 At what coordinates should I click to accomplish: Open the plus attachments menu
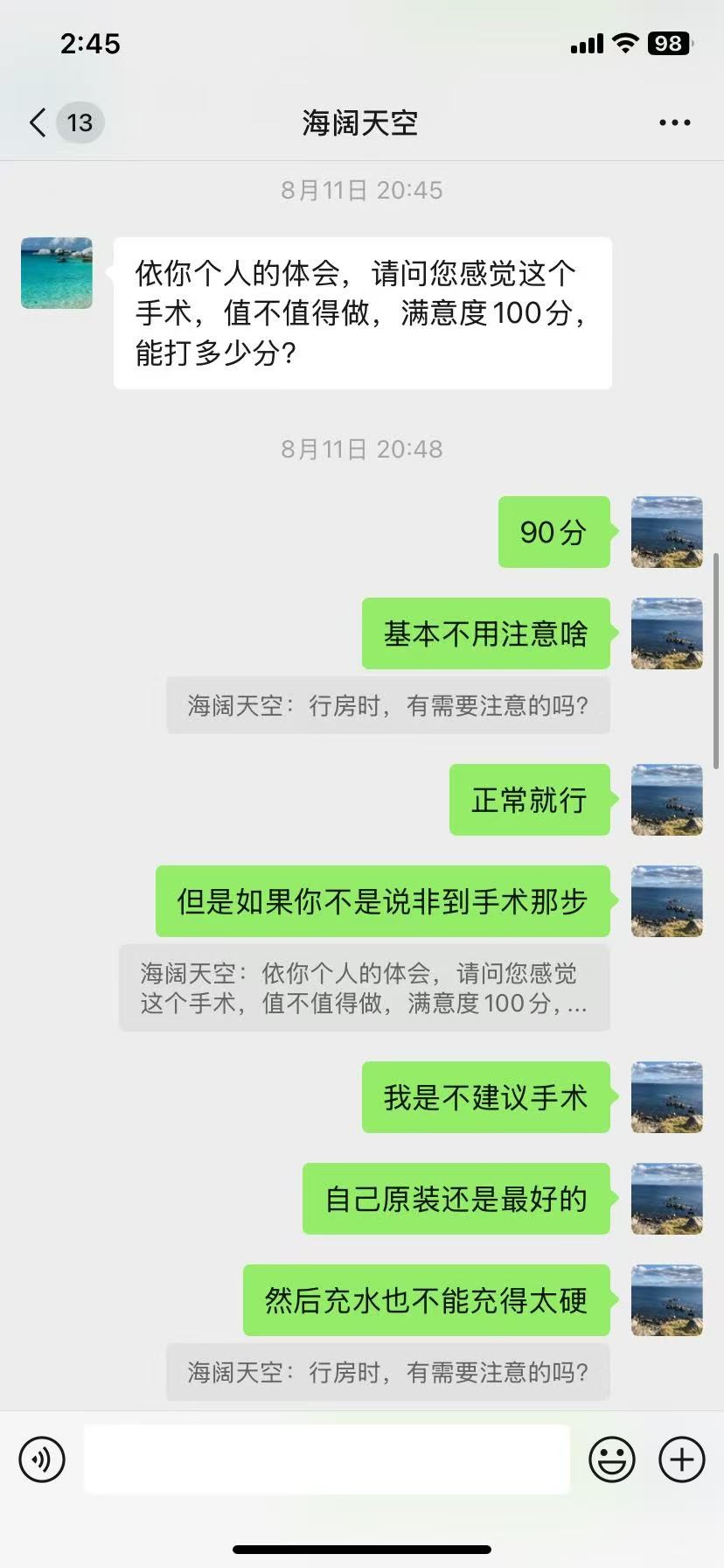coord(681,1459)
